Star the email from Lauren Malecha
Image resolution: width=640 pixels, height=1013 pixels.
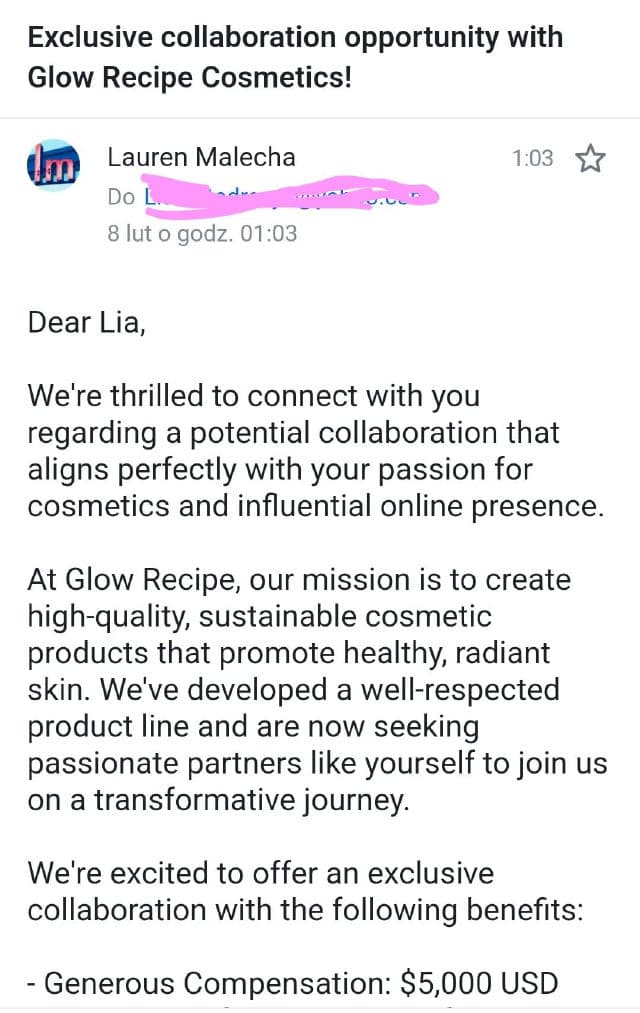(x=591, y=159)
